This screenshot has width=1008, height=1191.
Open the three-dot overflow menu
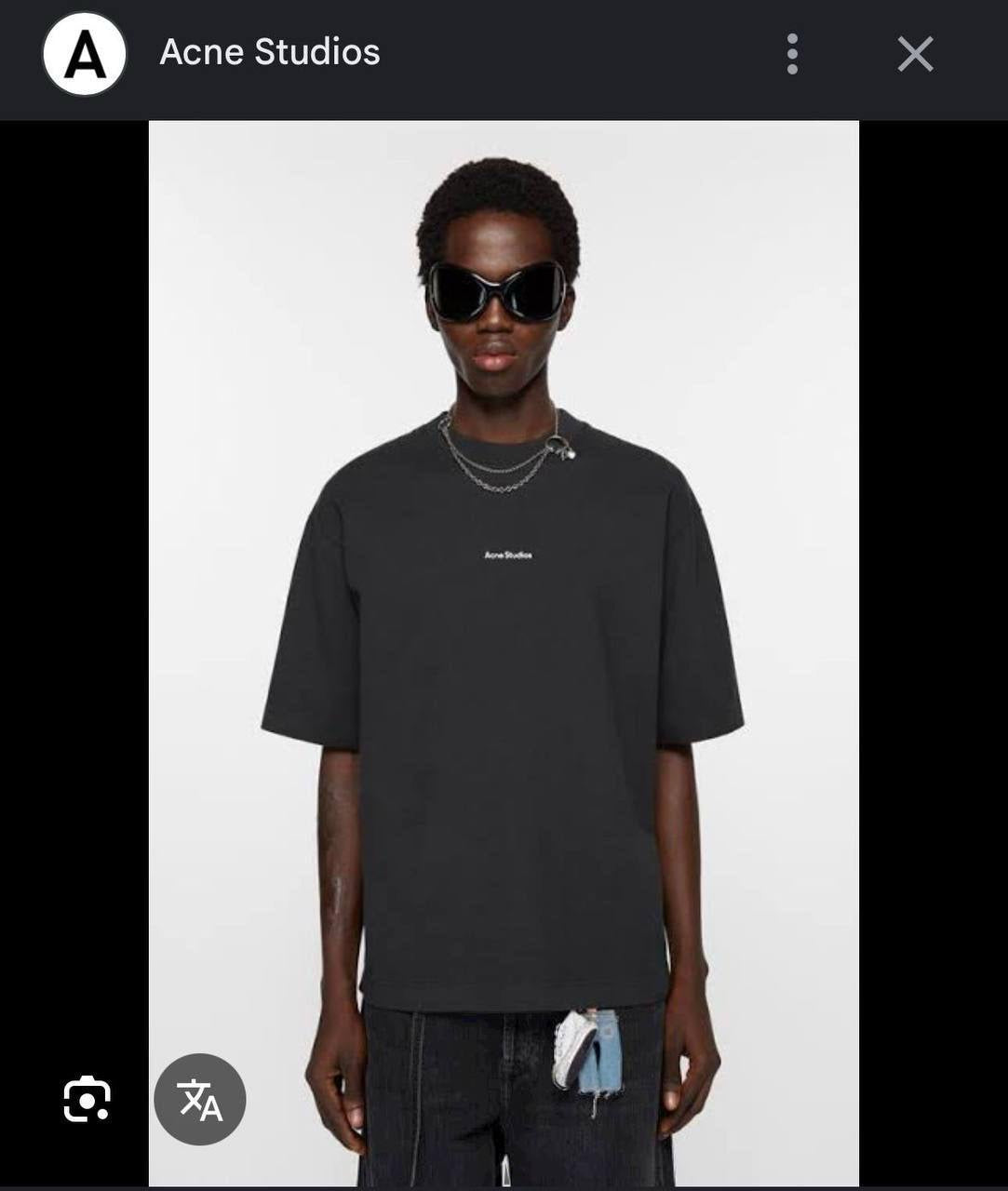coord(792,54)
